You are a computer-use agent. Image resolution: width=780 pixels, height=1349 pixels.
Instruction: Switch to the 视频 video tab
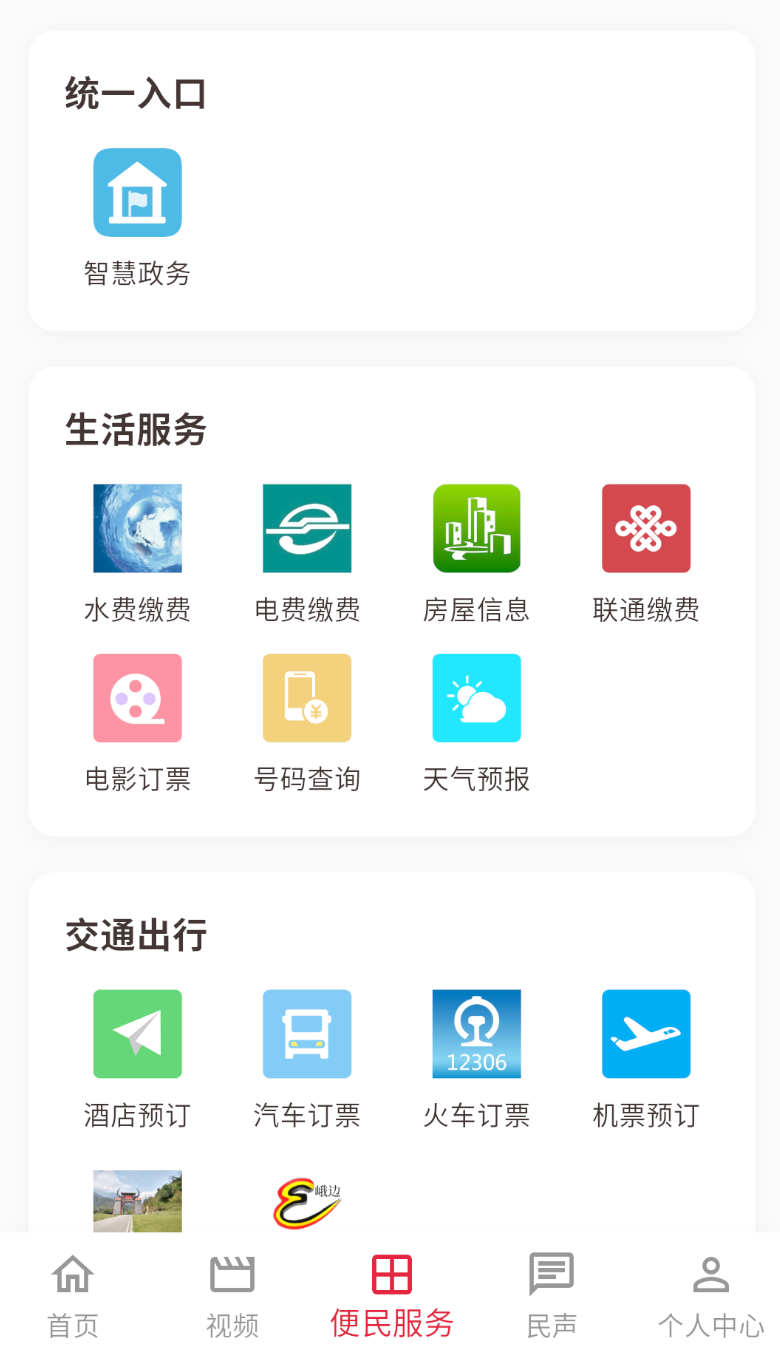coord(232,1294)
